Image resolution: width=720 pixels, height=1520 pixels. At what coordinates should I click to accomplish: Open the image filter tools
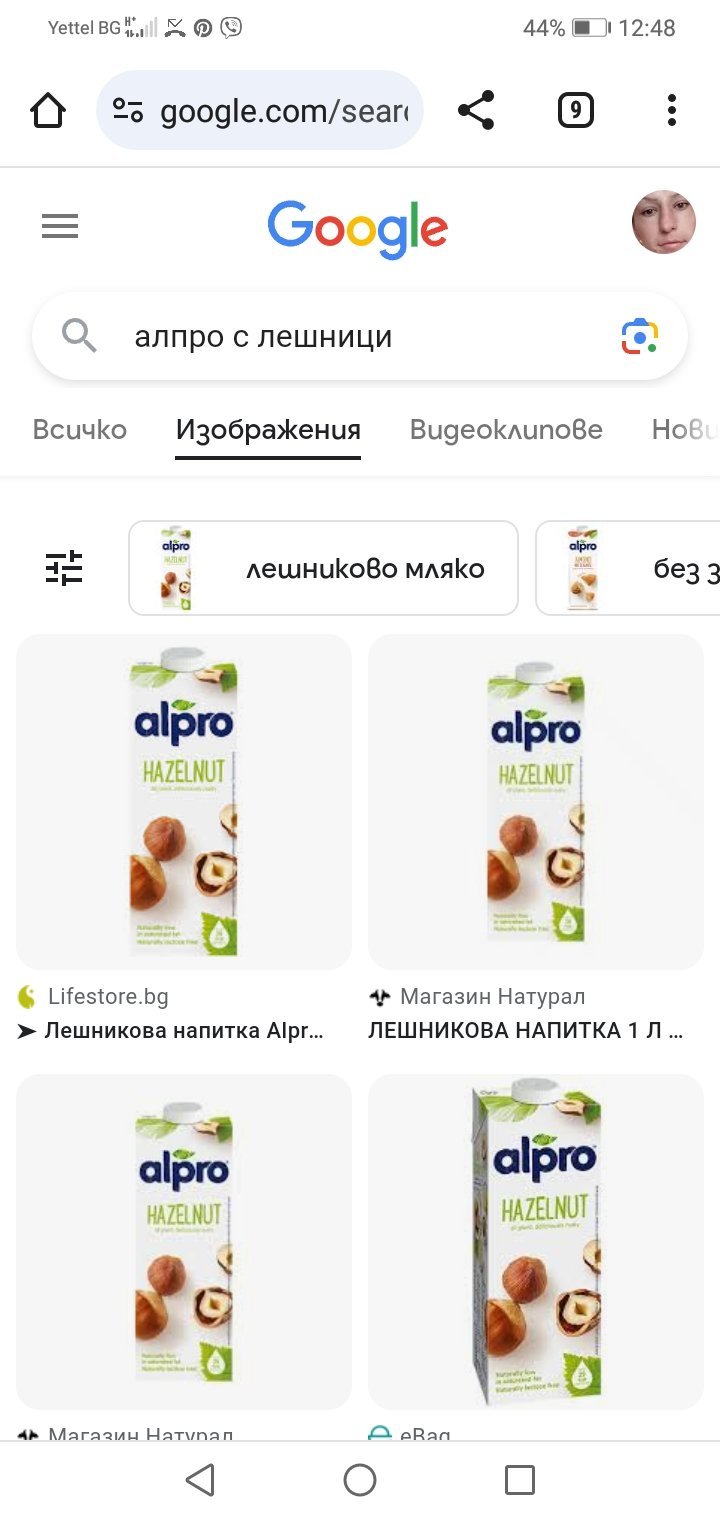(x=64, y=568)
